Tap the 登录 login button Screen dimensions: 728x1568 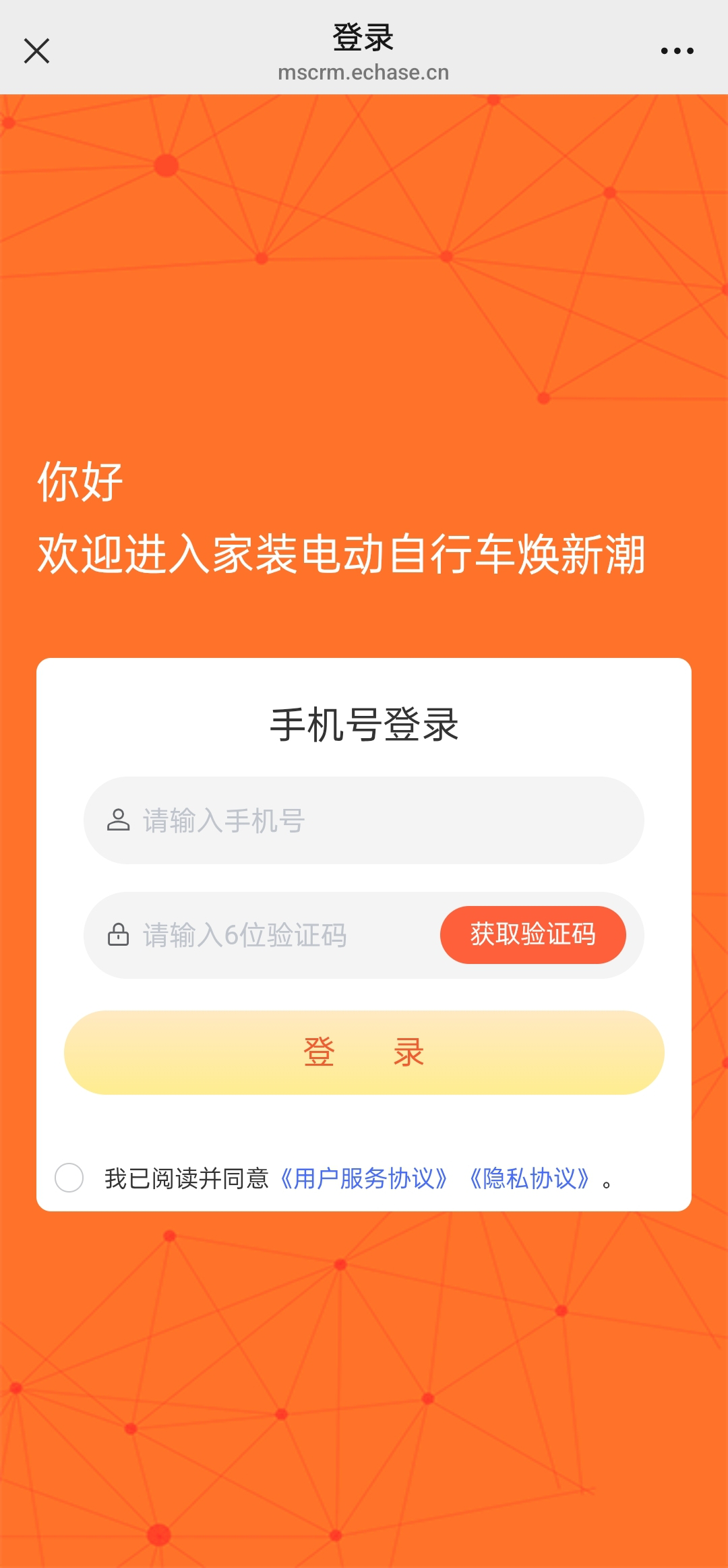(x=364, y=1052)
